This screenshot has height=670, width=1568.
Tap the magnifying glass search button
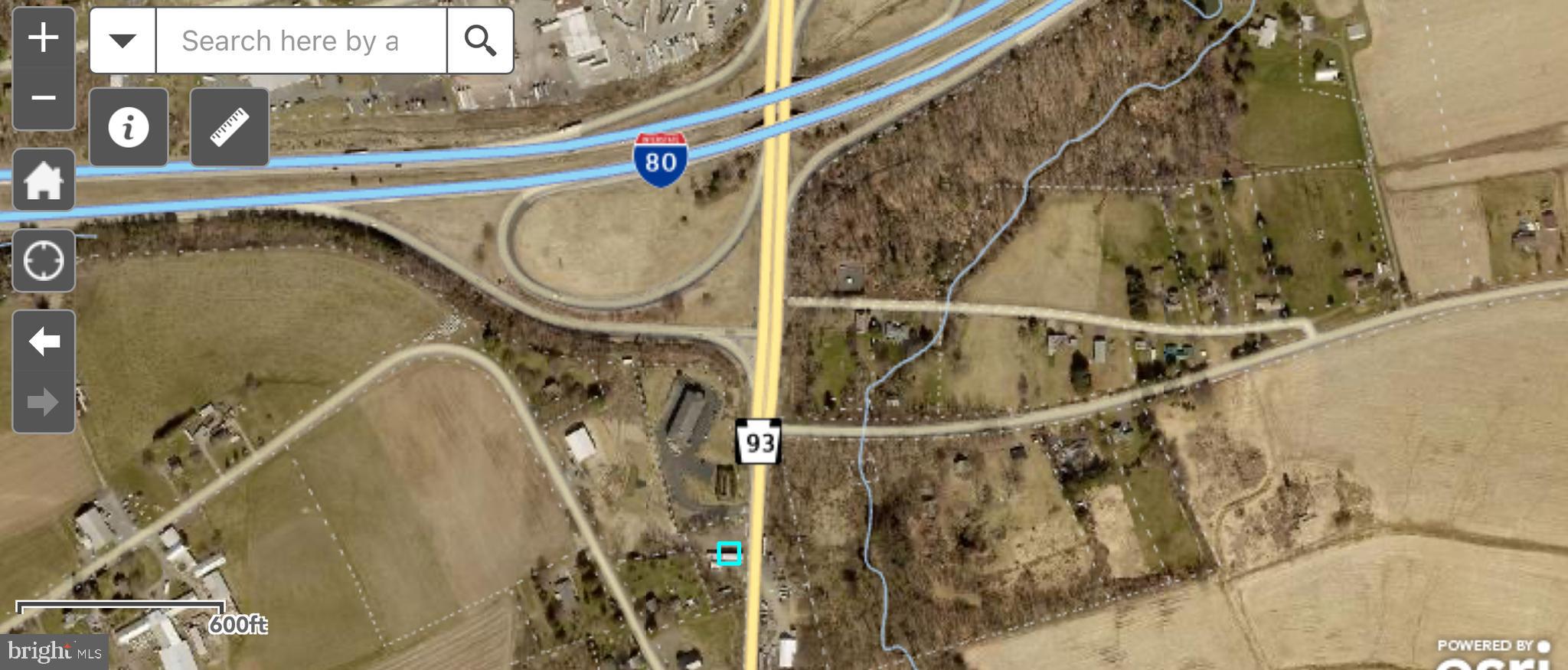coord(480,41)
